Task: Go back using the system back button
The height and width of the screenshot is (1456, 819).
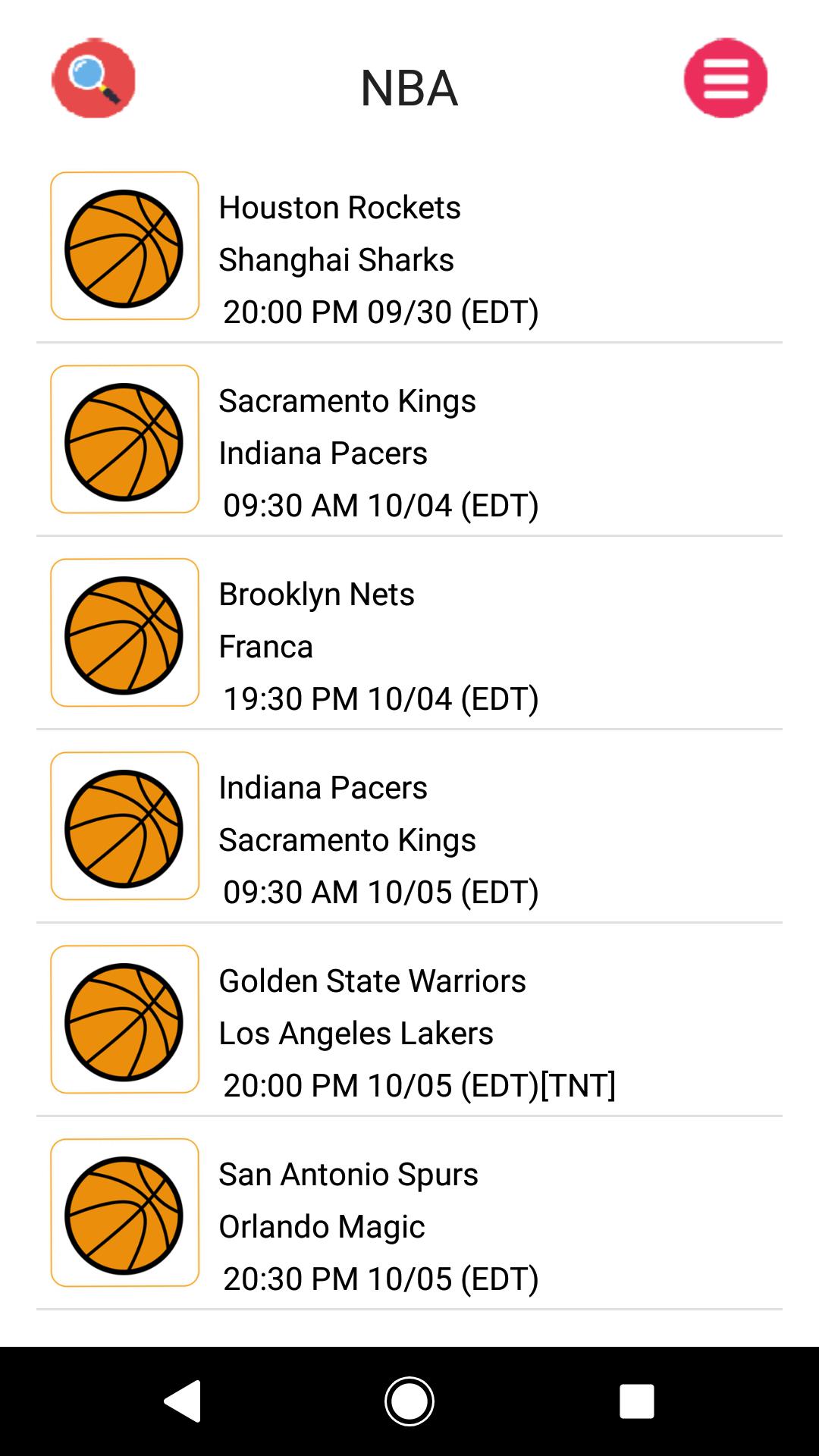Action: (182, 1401)
